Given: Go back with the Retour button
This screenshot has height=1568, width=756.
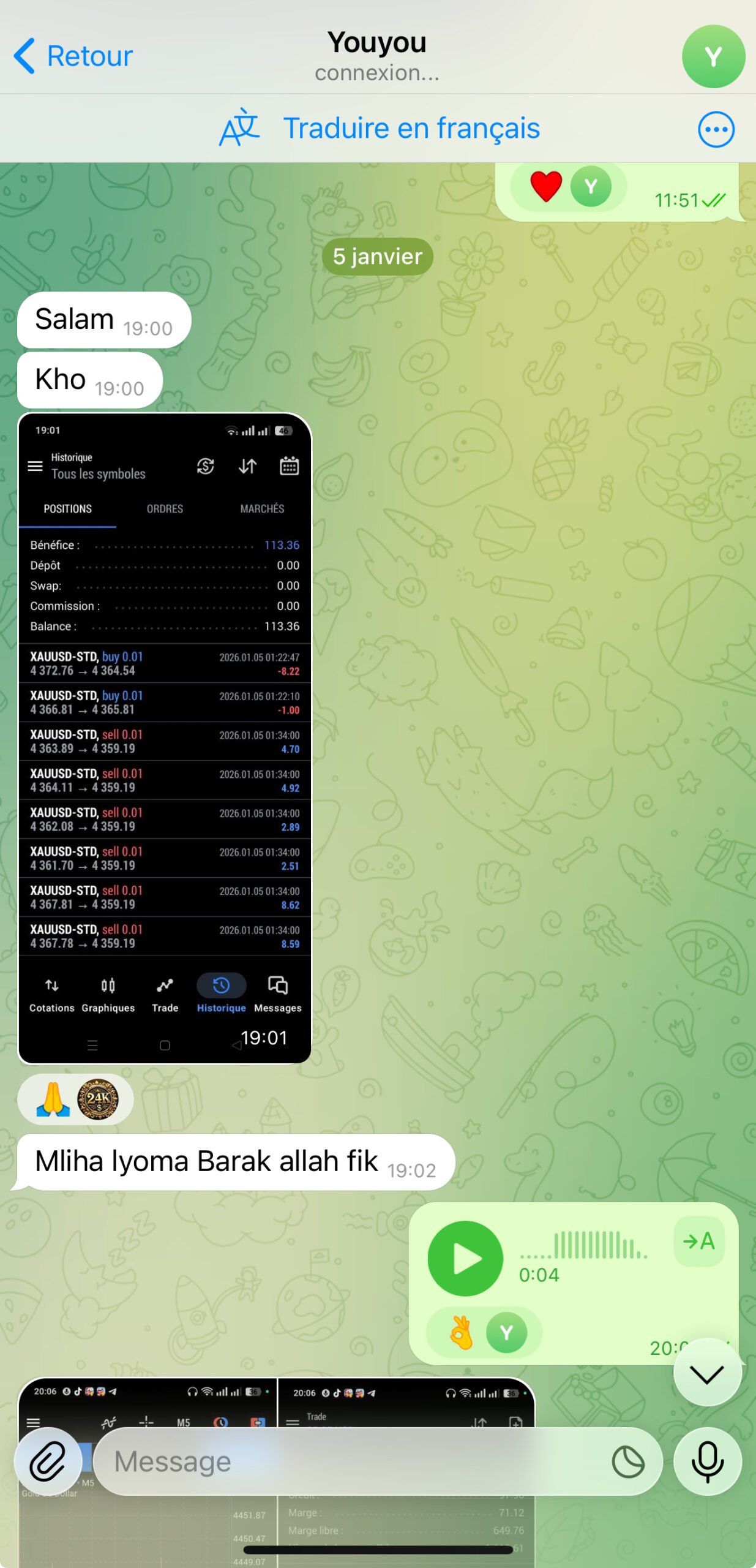Looking at the screenshot, I should click(73, 56).
